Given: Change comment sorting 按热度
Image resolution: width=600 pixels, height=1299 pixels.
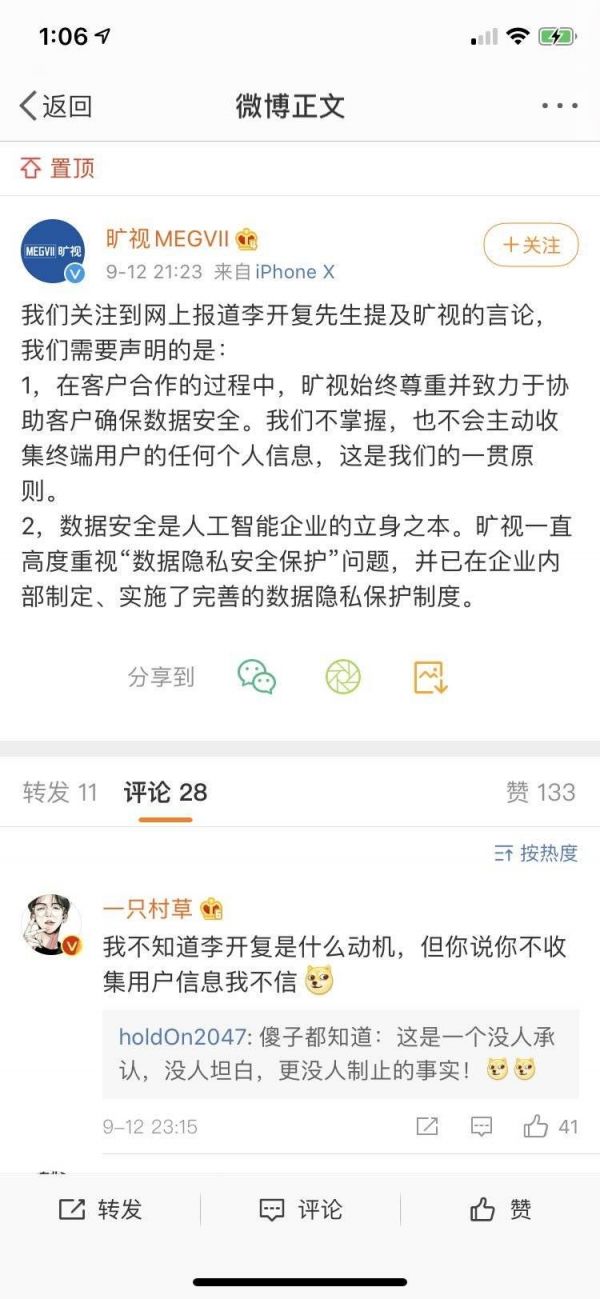Looking at the screenshot, I should pos(537,853).
